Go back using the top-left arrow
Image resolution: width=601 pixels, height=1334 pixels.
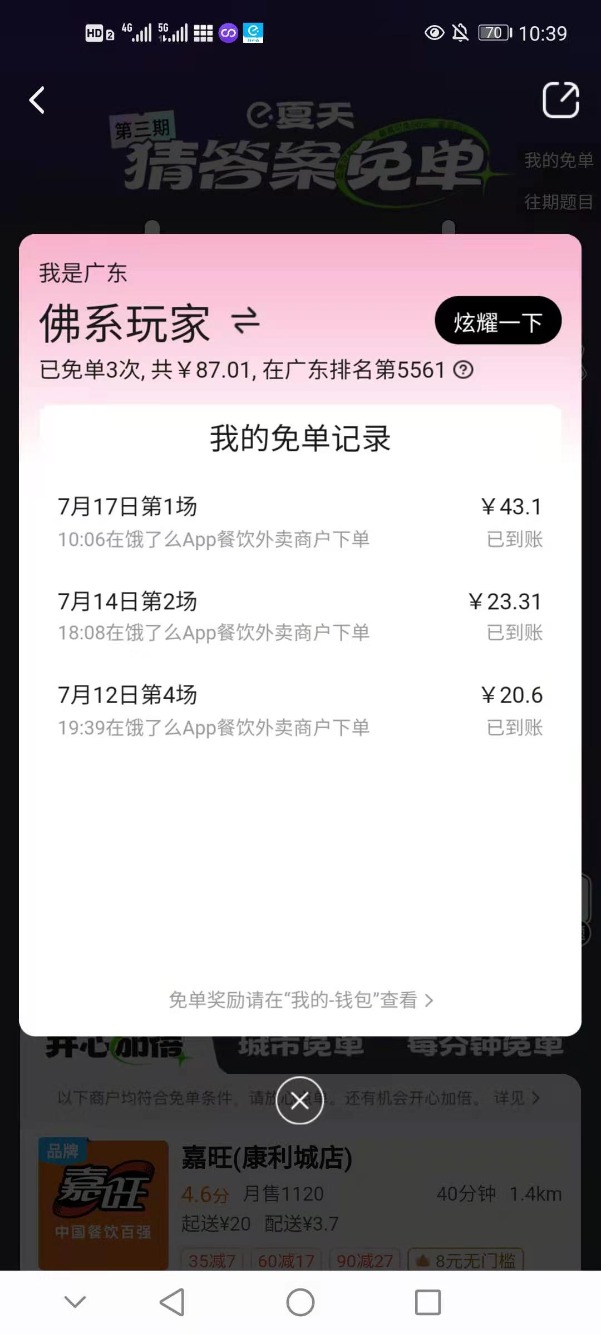tap(37, 100)
